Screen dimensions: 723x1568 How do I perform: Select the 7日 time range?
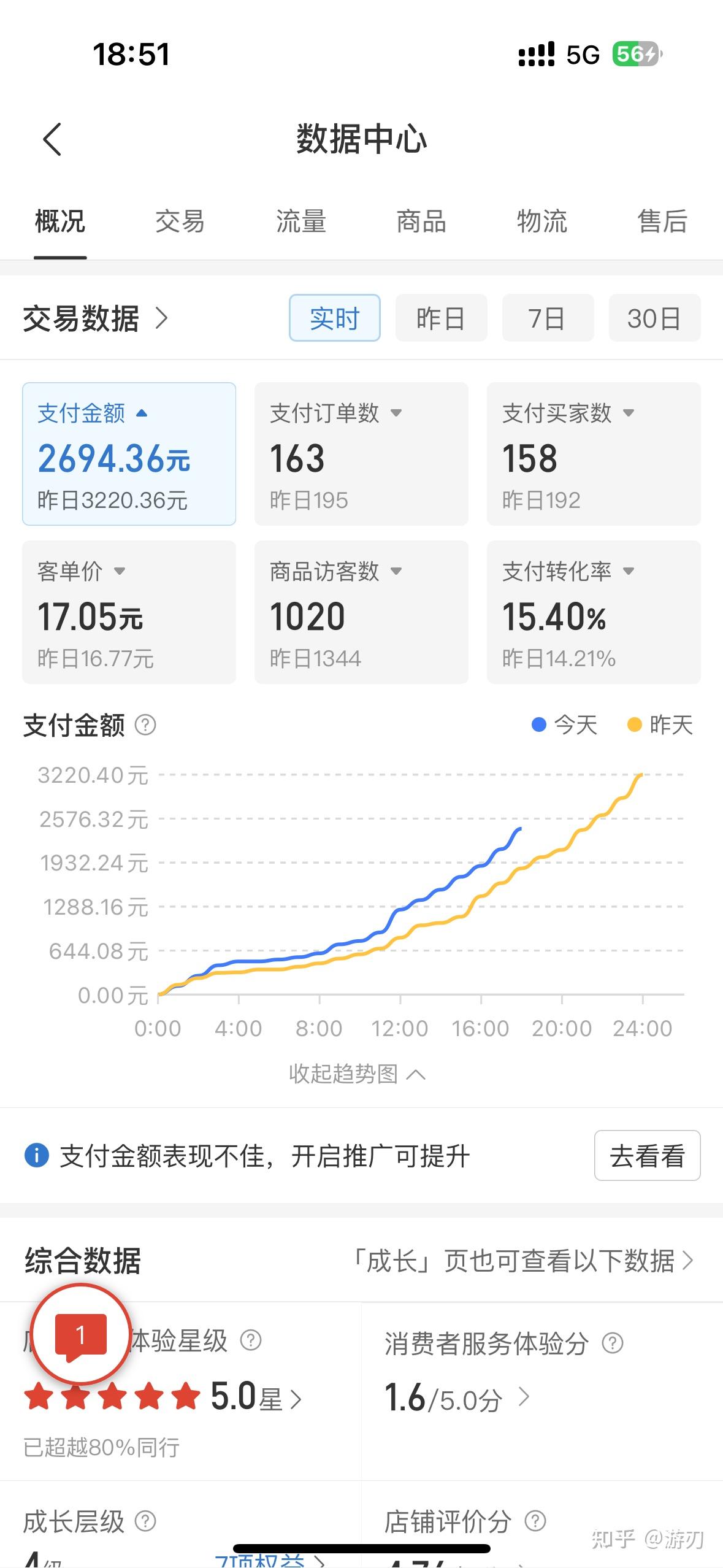click(x=547, y=318)
